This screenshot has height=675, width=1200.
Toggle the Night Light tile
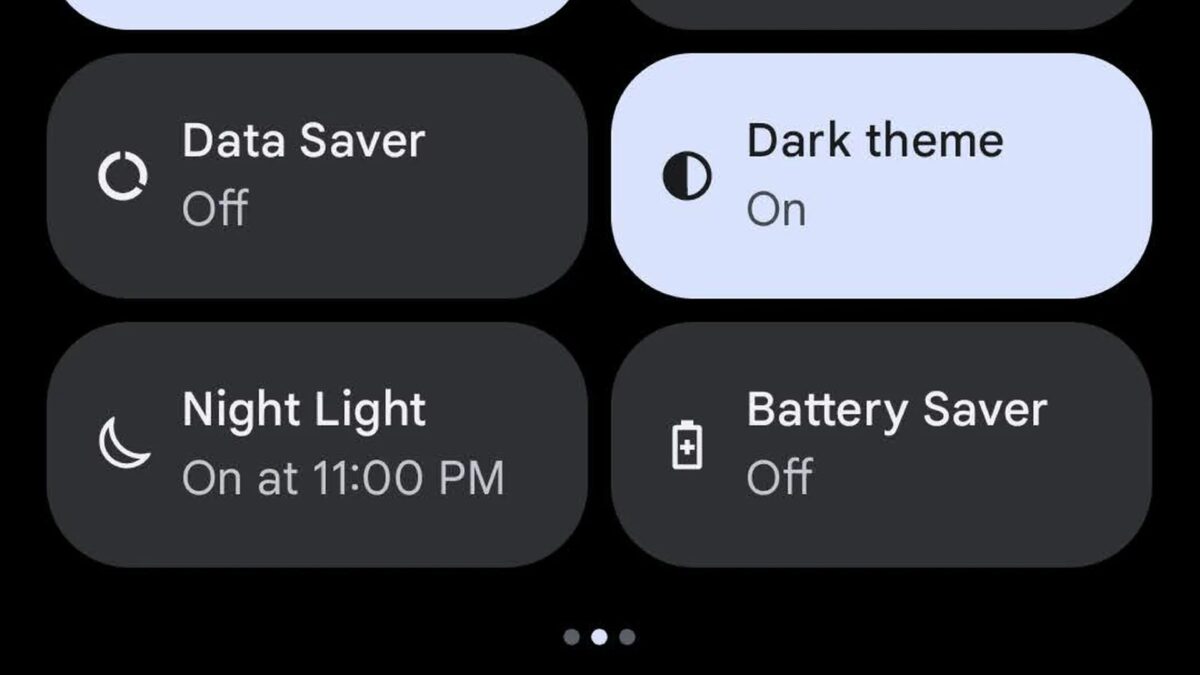(316, 444)
